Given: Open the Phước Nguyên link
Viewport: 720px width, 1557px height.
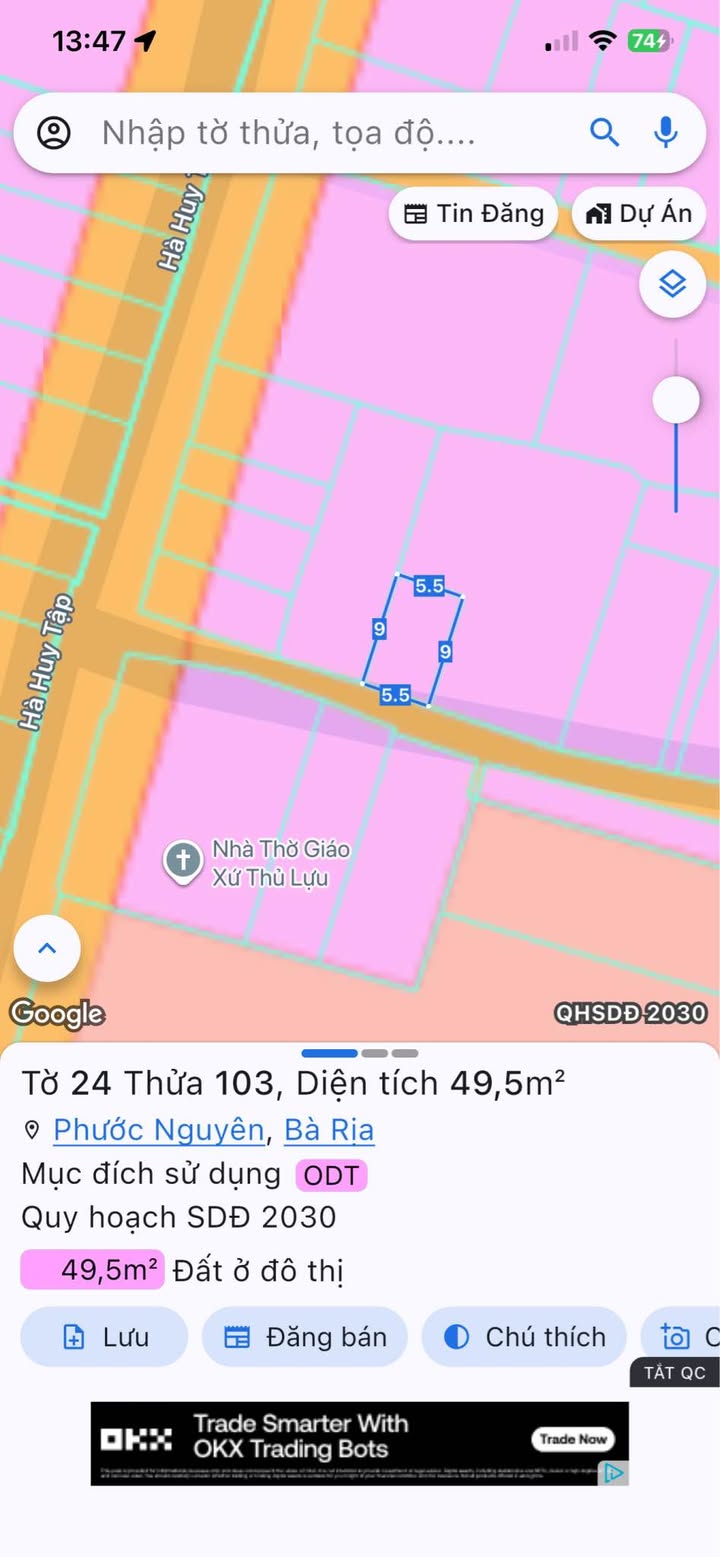Looking at the screenshot, I should point(158,1130).
